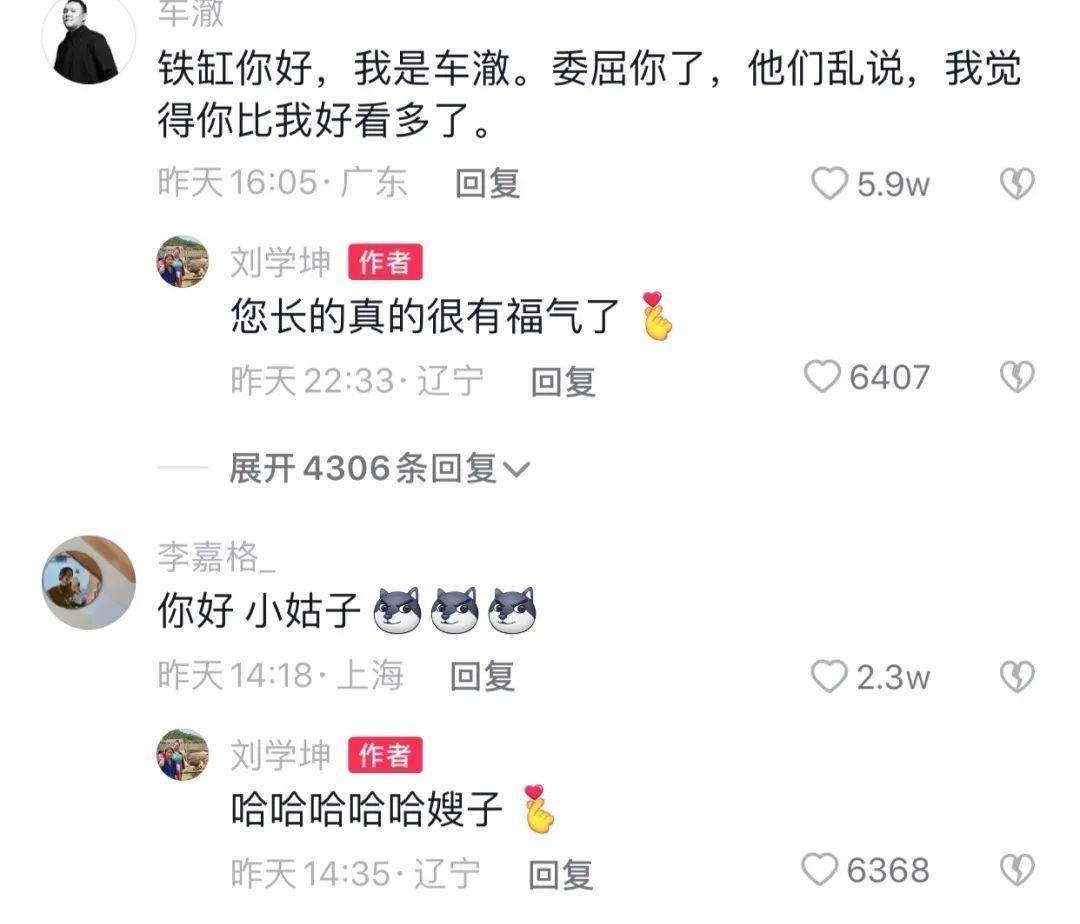Visit 李嘉格_ username link

[x=216, y=556]
